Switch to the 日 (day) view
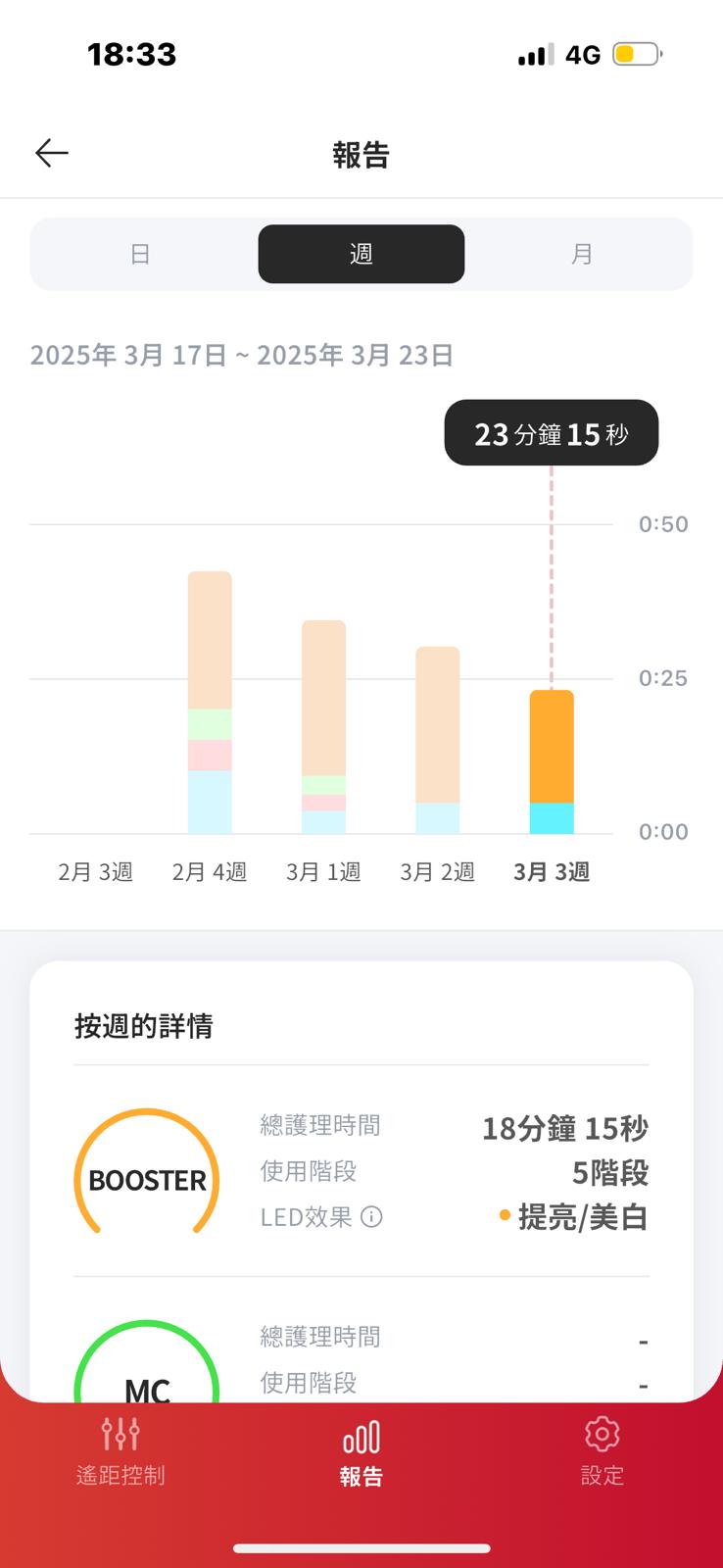Viewport: 723px width, 1568px height. click(x=140, y=254)
